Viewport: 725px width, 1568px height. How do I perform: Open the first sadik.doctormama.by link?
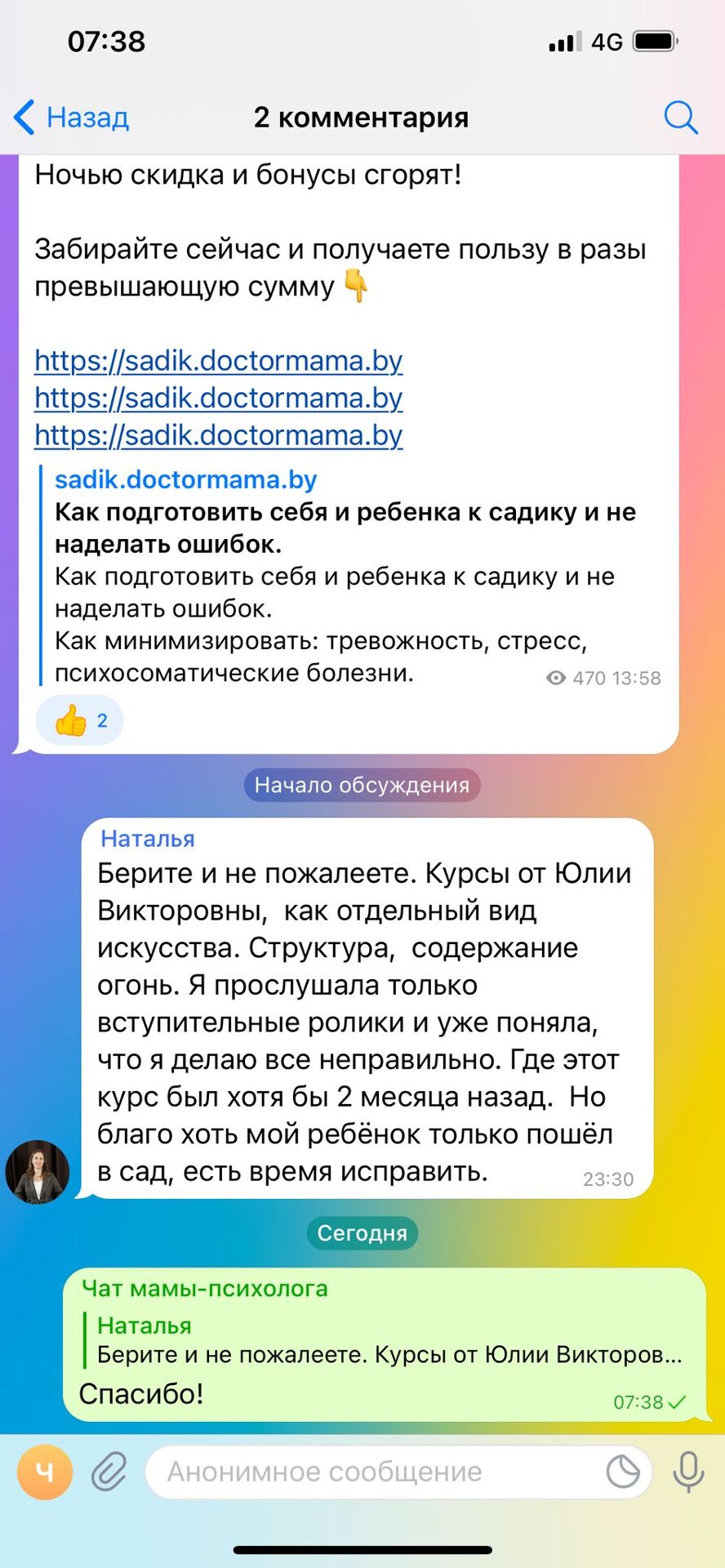pos(218,360)
